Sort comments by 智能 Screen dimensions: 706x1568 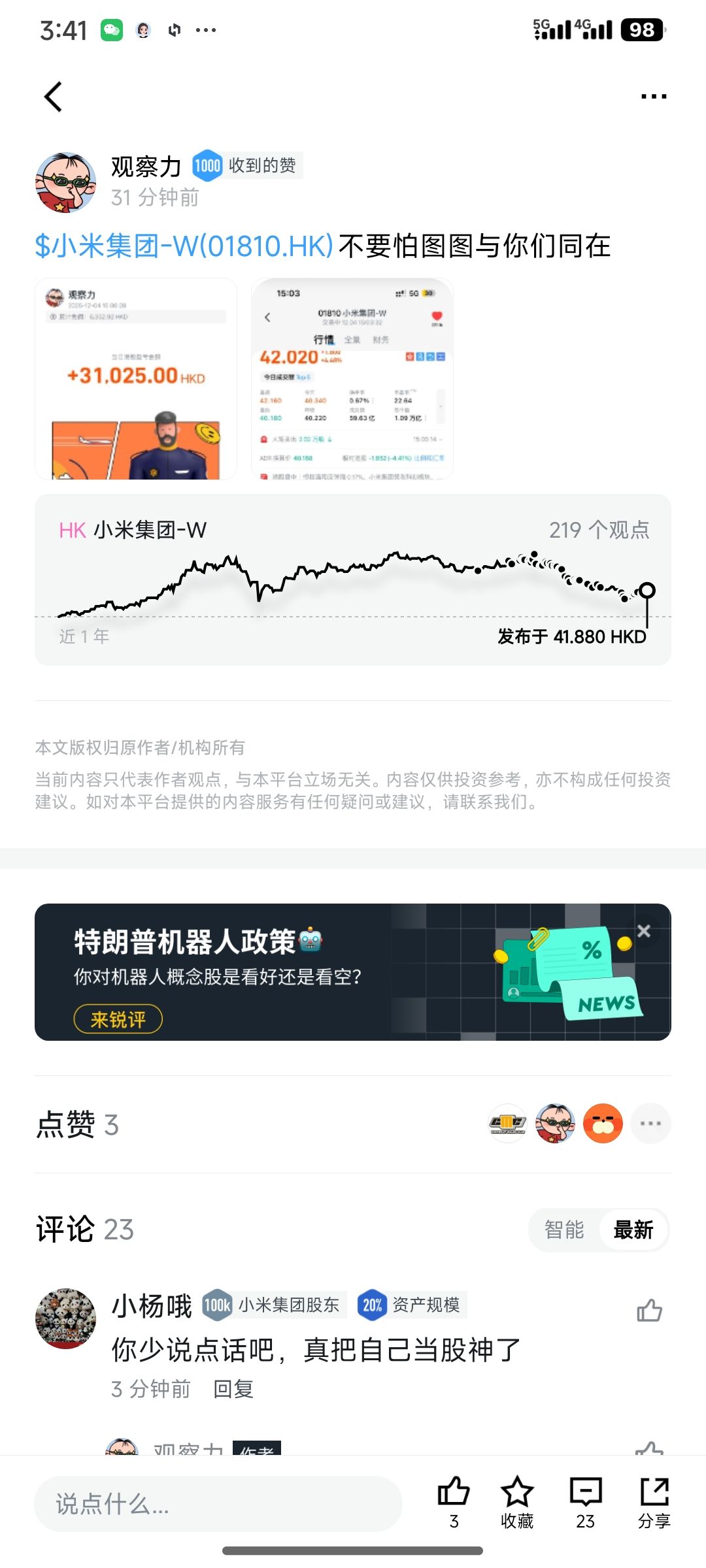(564, 1230)
